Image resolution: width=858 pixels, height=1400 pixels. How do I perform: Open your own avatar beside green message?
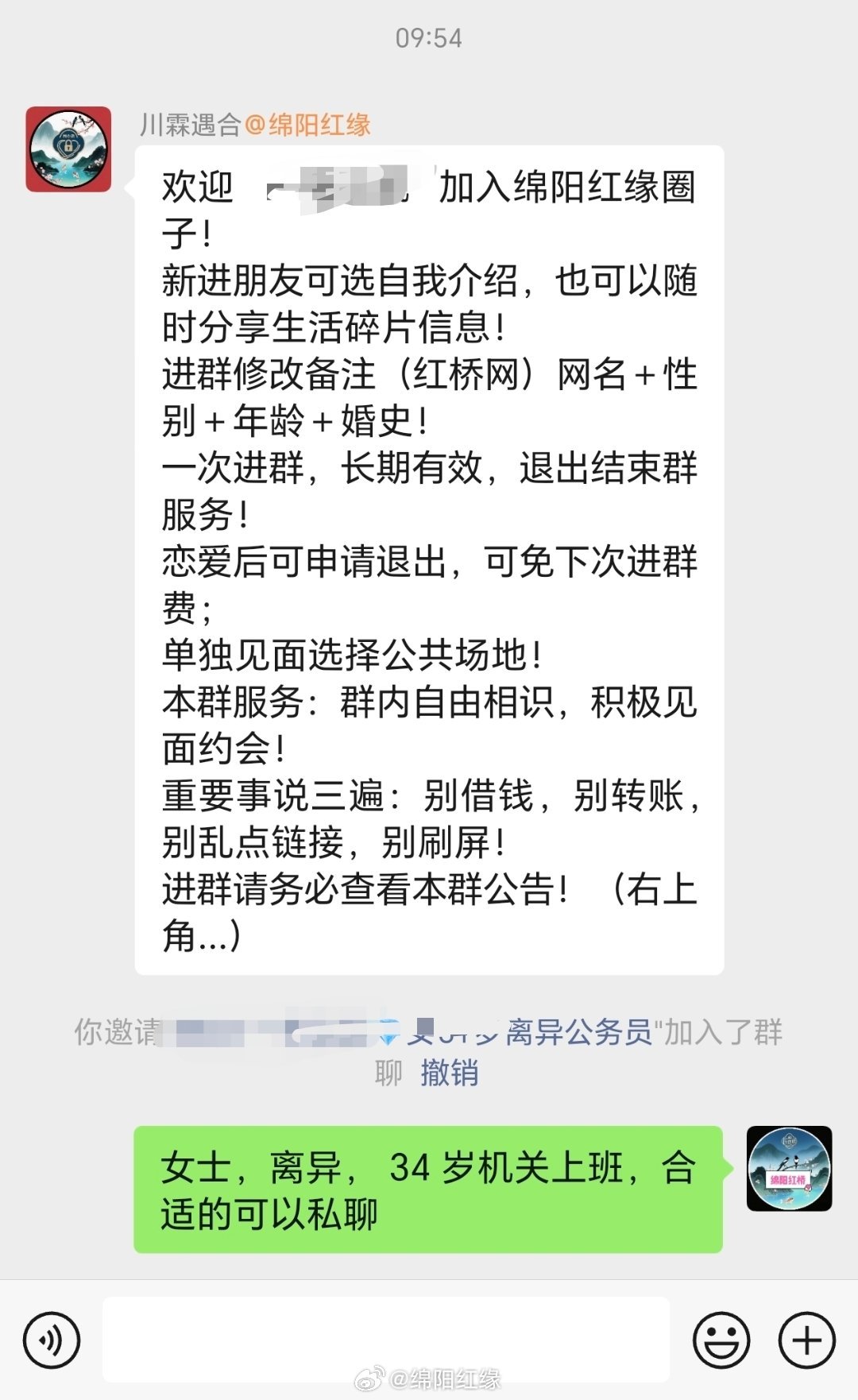(789, 1168)
